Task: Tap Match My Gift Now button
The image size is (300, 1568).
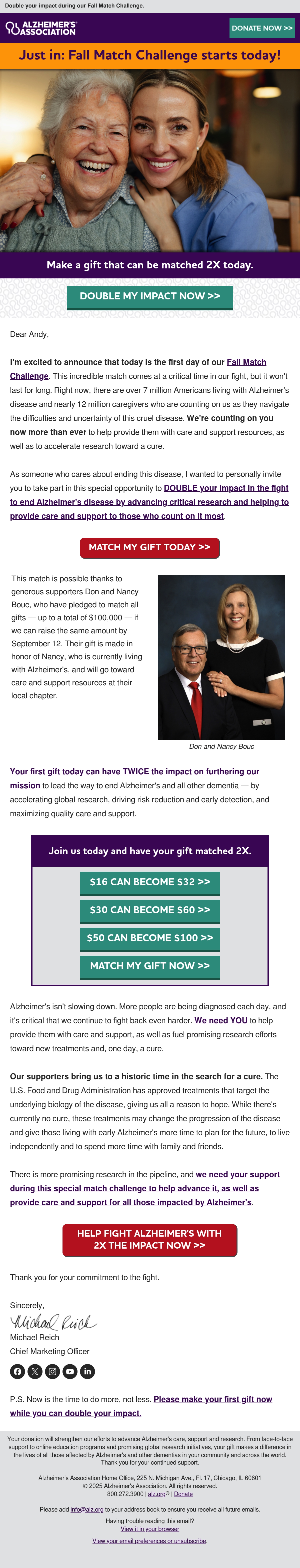Action: point(150,966)
